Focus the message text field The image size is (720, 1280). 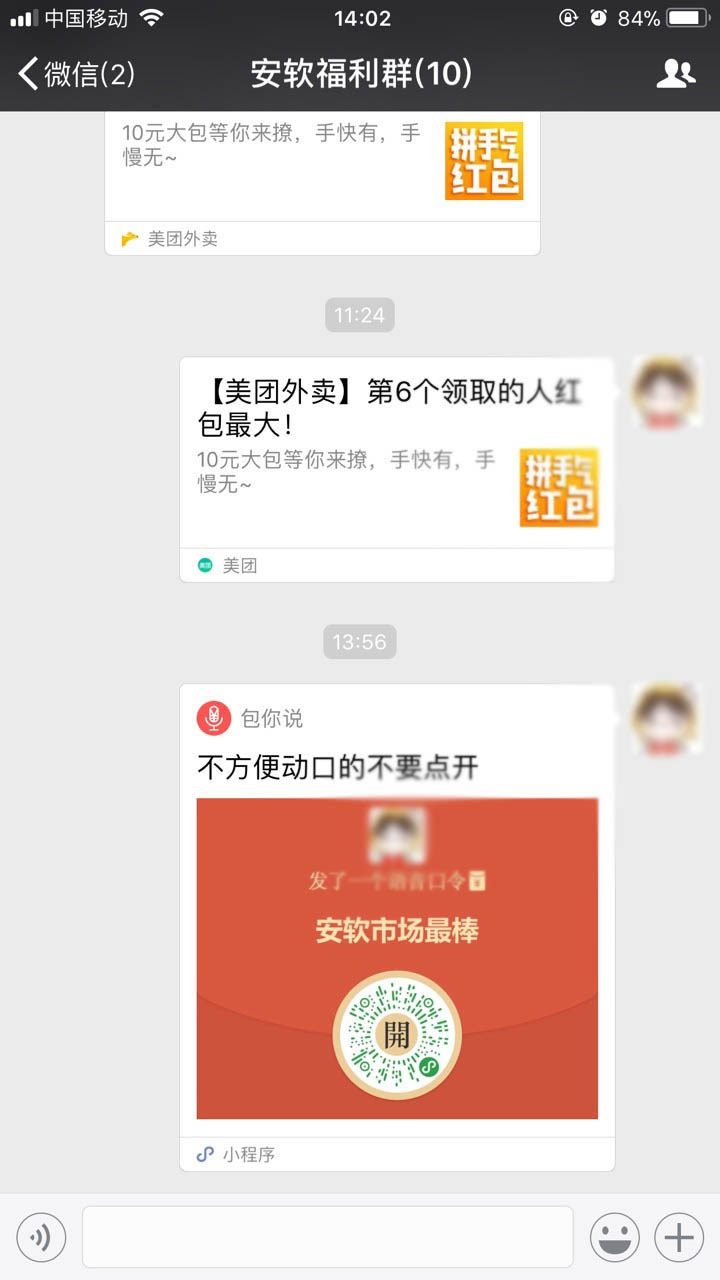point(327,1238)
